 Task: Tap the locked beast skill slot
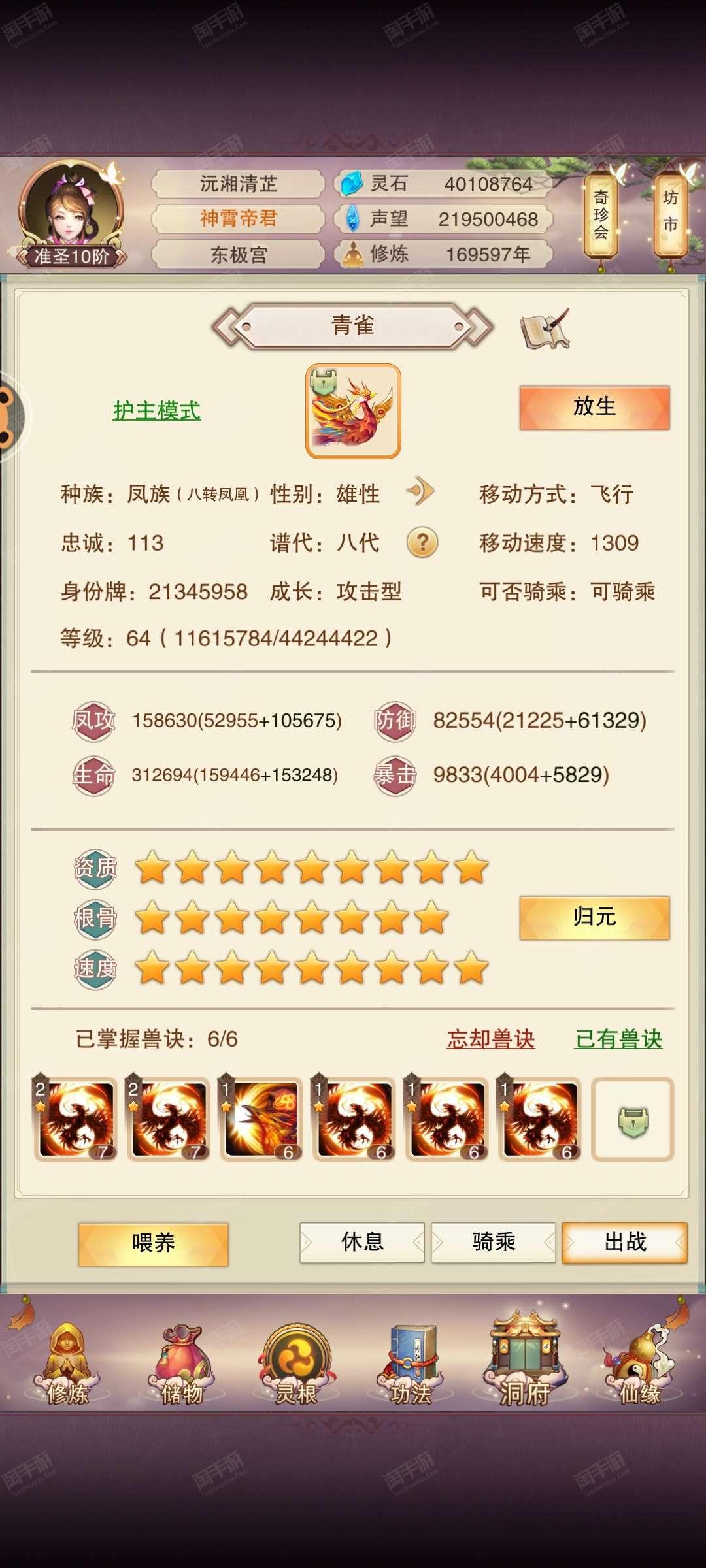632,1120
